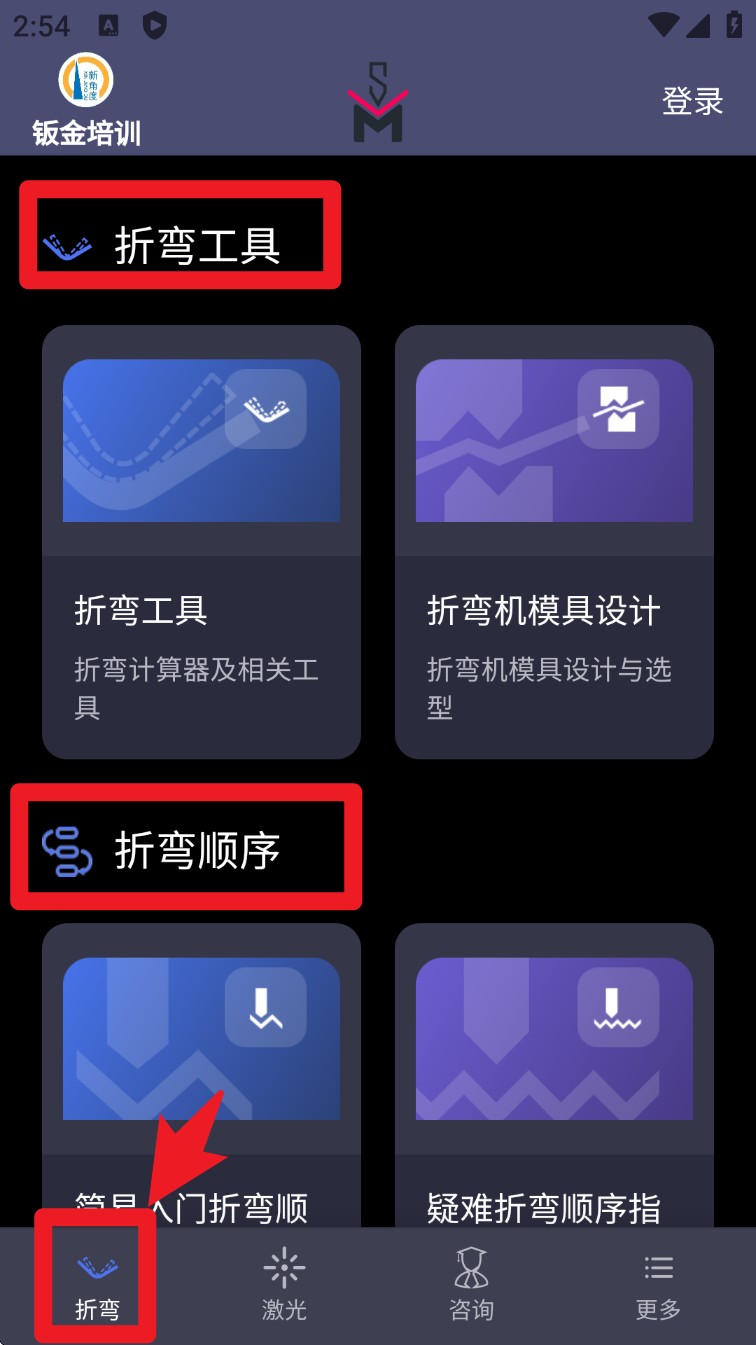The image size is (756, 1345).
Task: Open the 简易入门折弯顺序 card
Action: 201,1075
